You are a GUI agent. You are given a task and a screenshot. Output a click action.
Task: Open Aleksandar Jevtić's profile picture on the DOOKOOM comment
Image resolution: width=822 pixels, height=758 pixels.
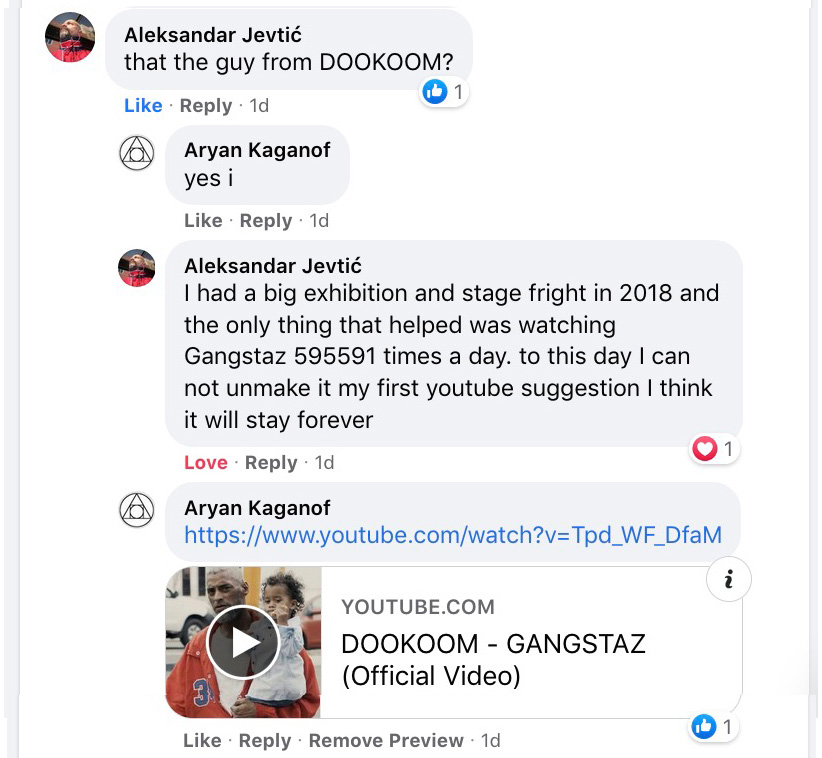pos(70,38)
